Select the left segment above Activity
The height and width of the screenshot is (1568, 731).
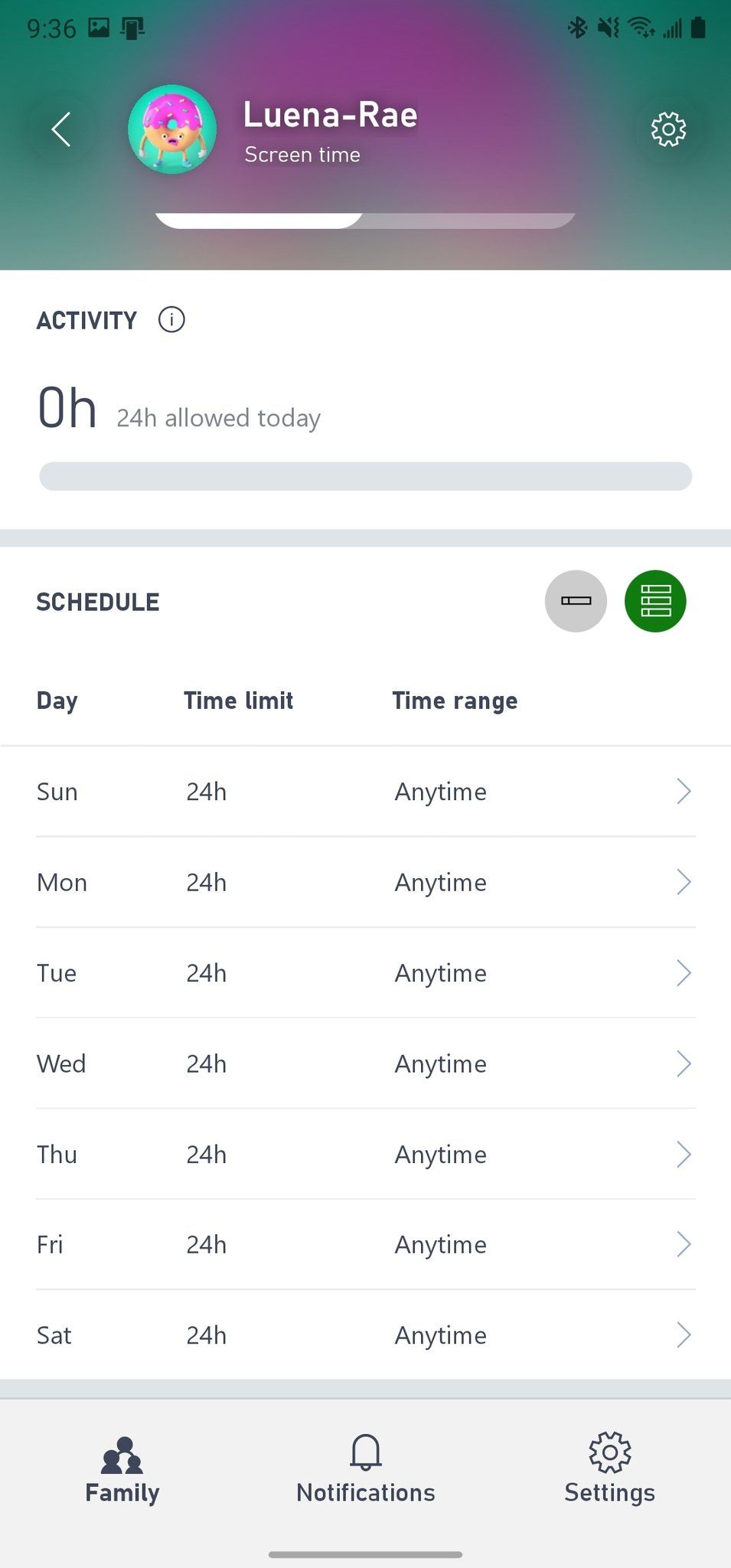pyautogui.click(x=258, y=220)
